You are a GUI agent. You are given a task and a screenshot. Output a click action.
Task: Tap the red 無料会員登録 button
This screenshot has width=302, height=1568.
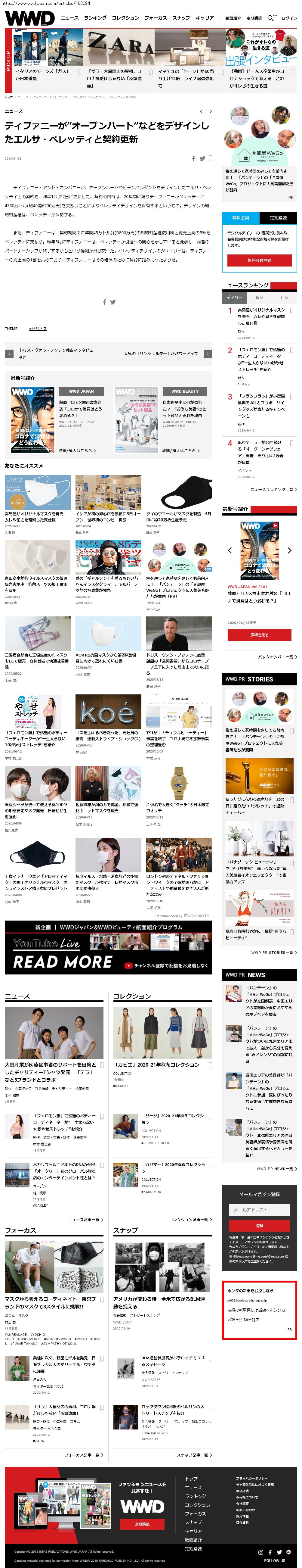(x=259, y=260)
